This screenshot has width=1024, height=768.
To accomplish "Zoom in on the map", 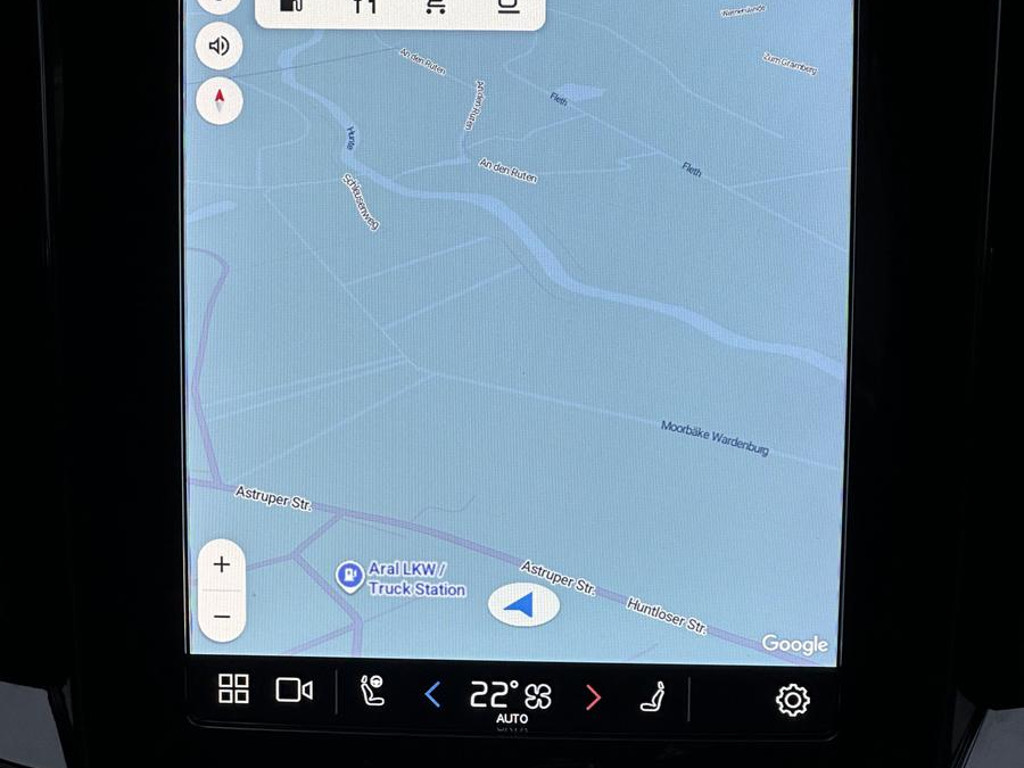I will click(221, 564).
